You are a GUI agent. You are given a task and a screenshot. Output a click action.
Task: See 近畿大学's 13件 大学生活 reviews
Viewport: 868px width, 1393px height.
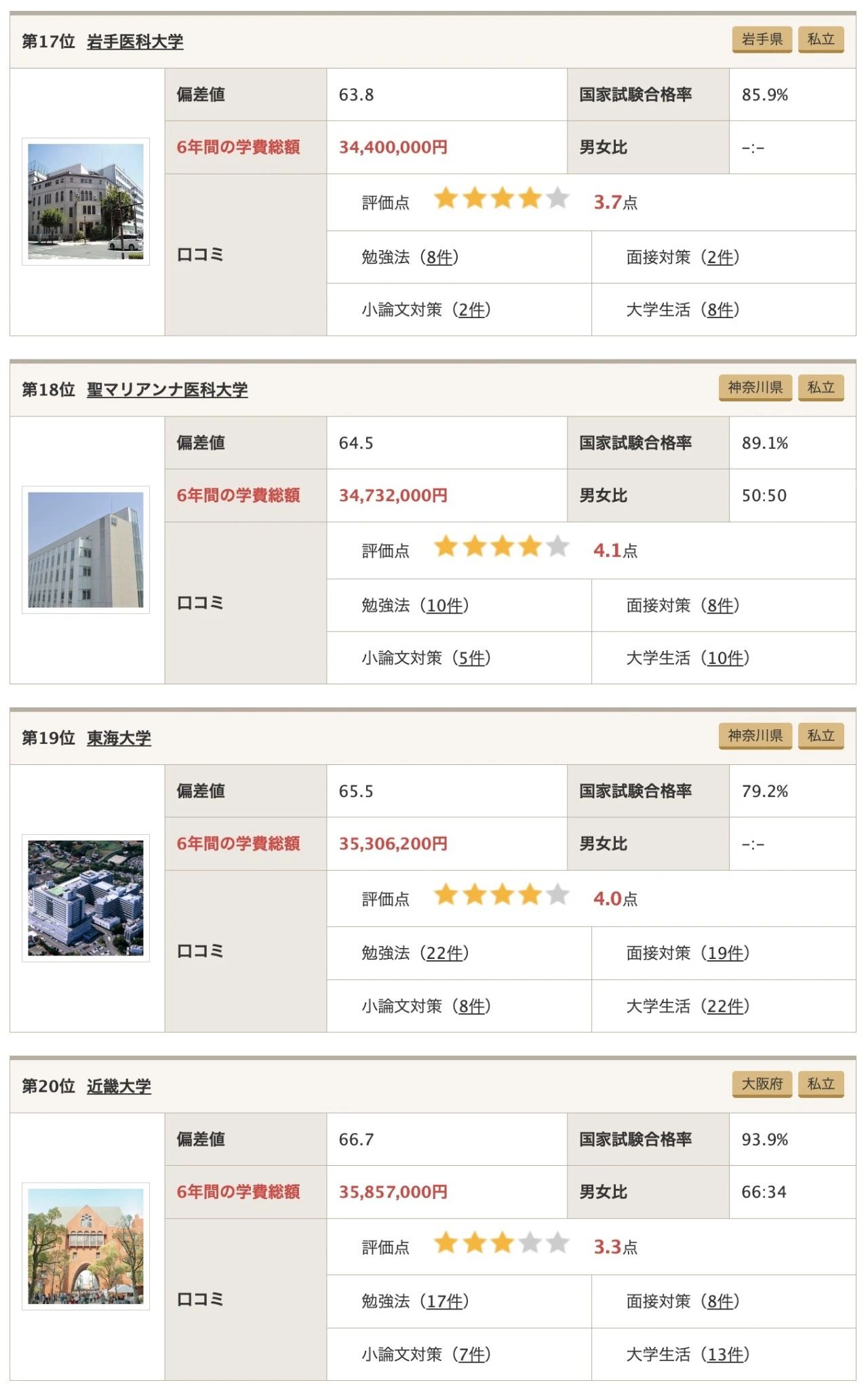point(726,1354)
